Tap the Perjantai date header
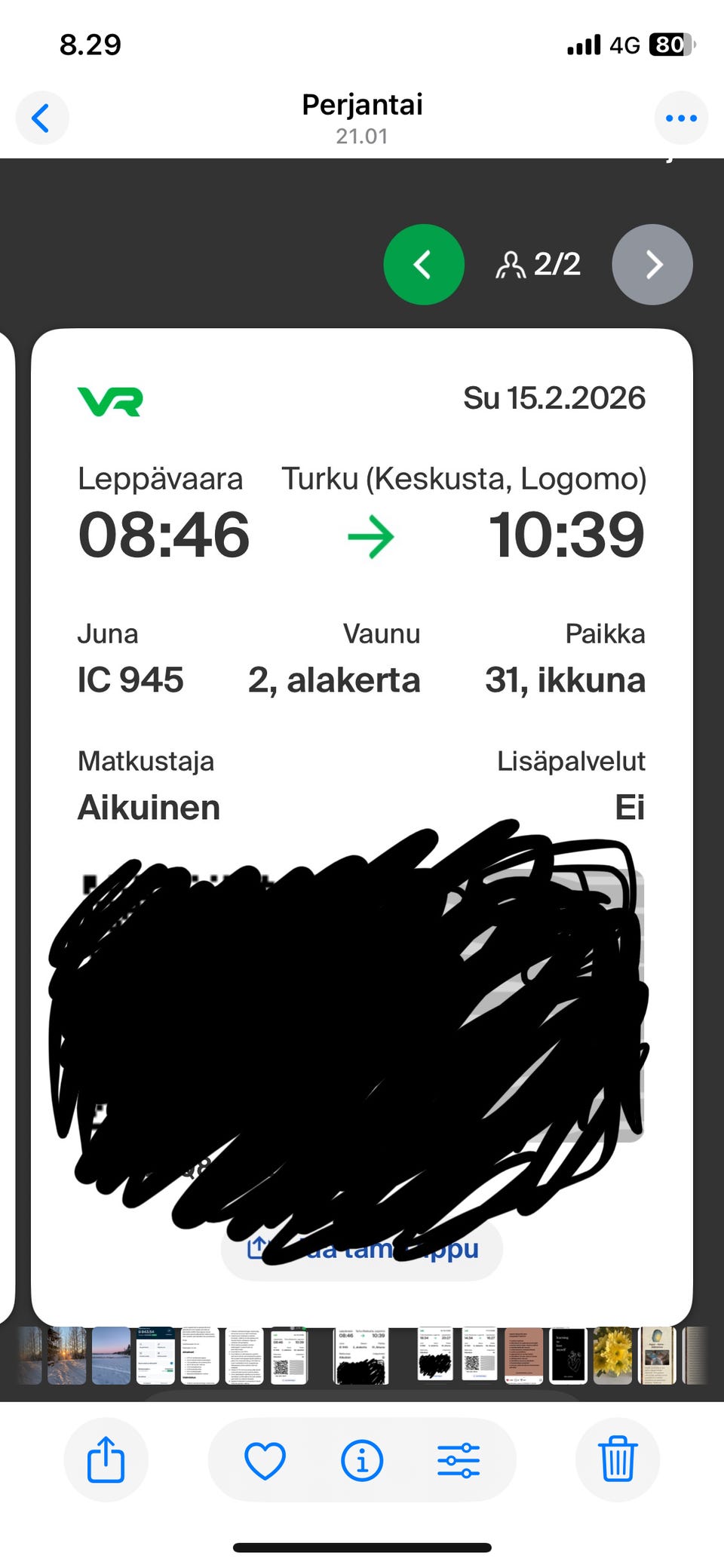The height and width of the screenshot is (1568, 724). point(362,106)
